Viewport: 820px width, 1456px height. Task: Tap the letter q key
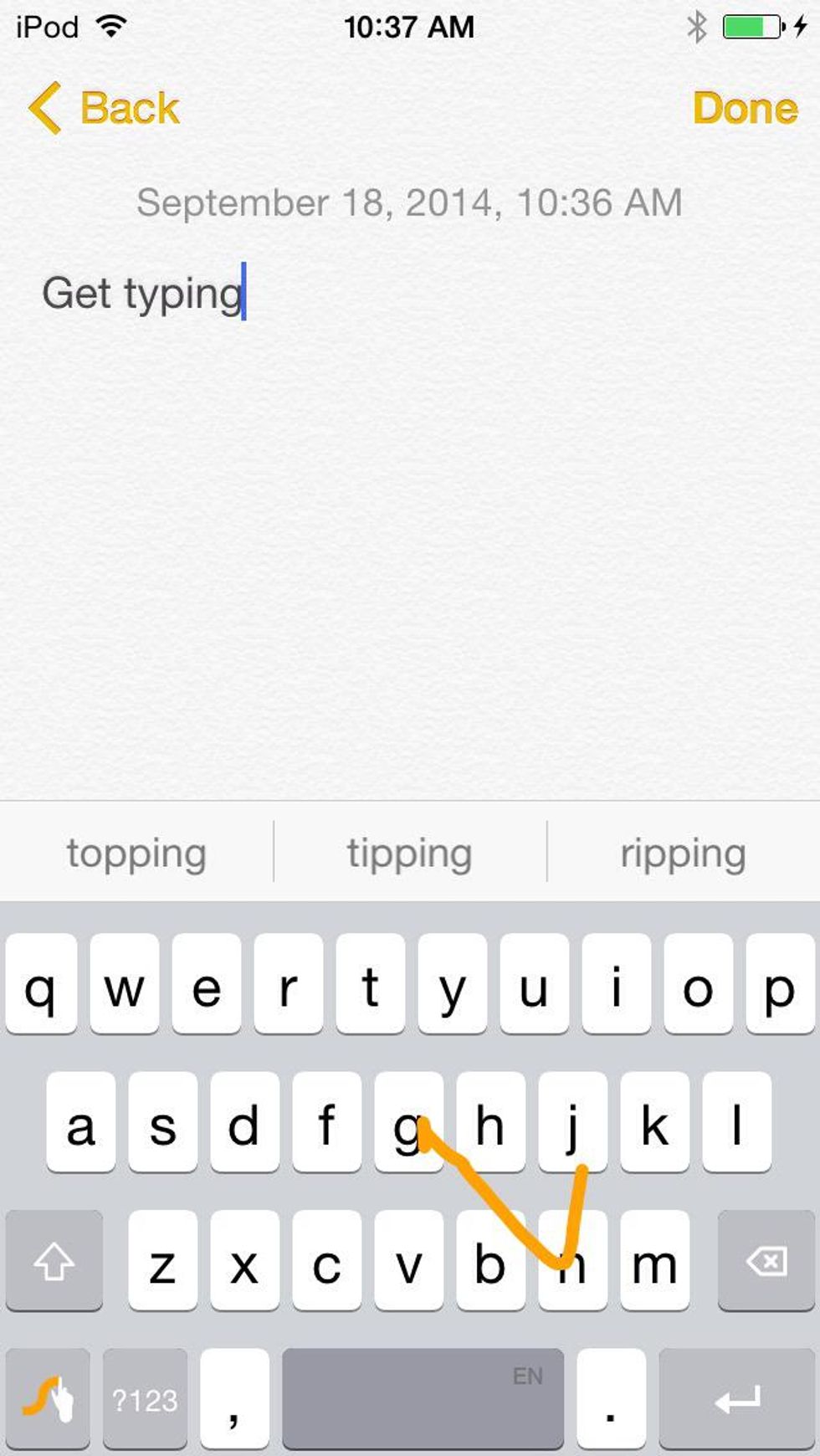click(x=41, y=985)
